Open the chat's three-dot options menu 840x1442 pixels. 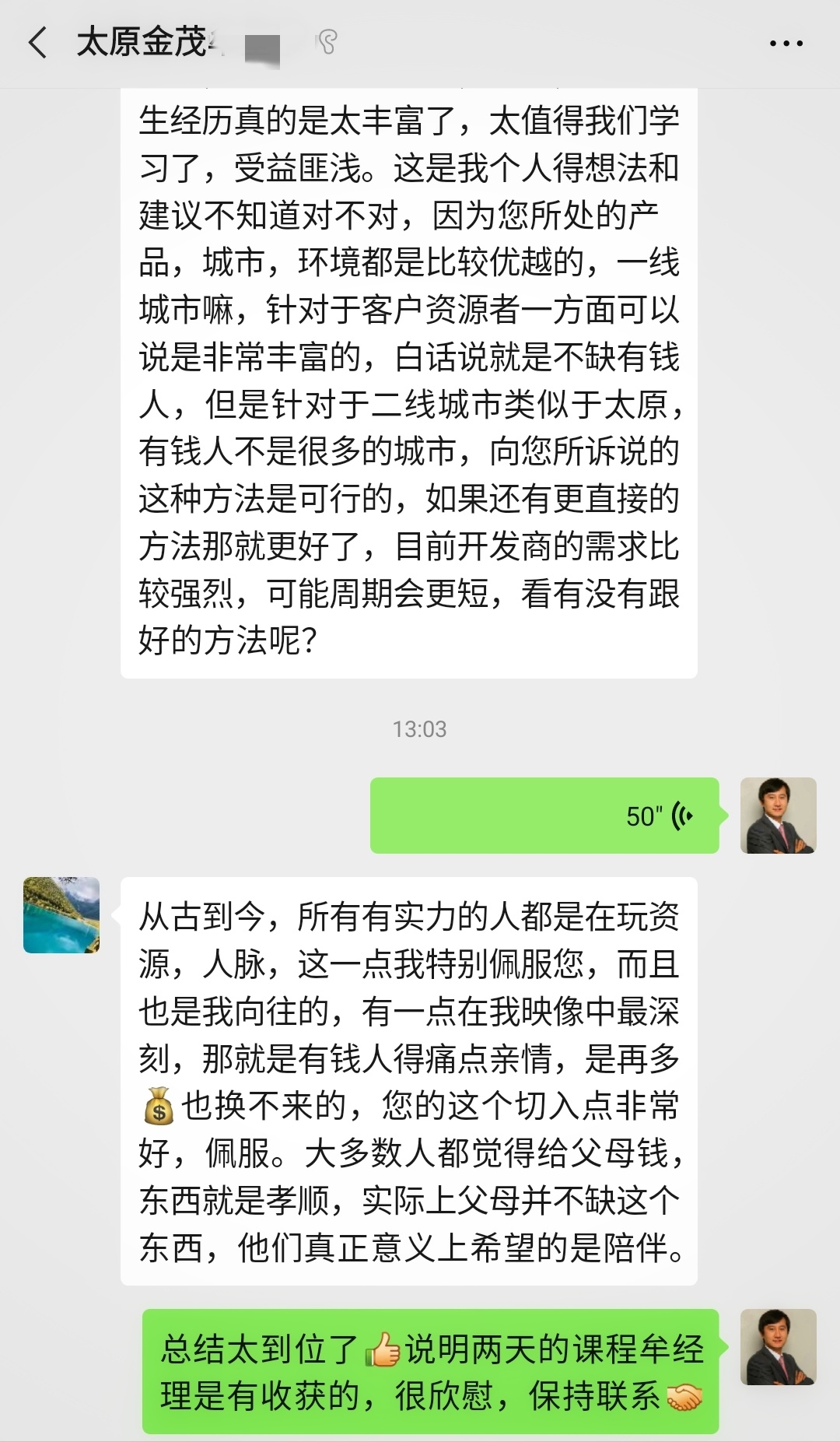(x=786, y=44)
